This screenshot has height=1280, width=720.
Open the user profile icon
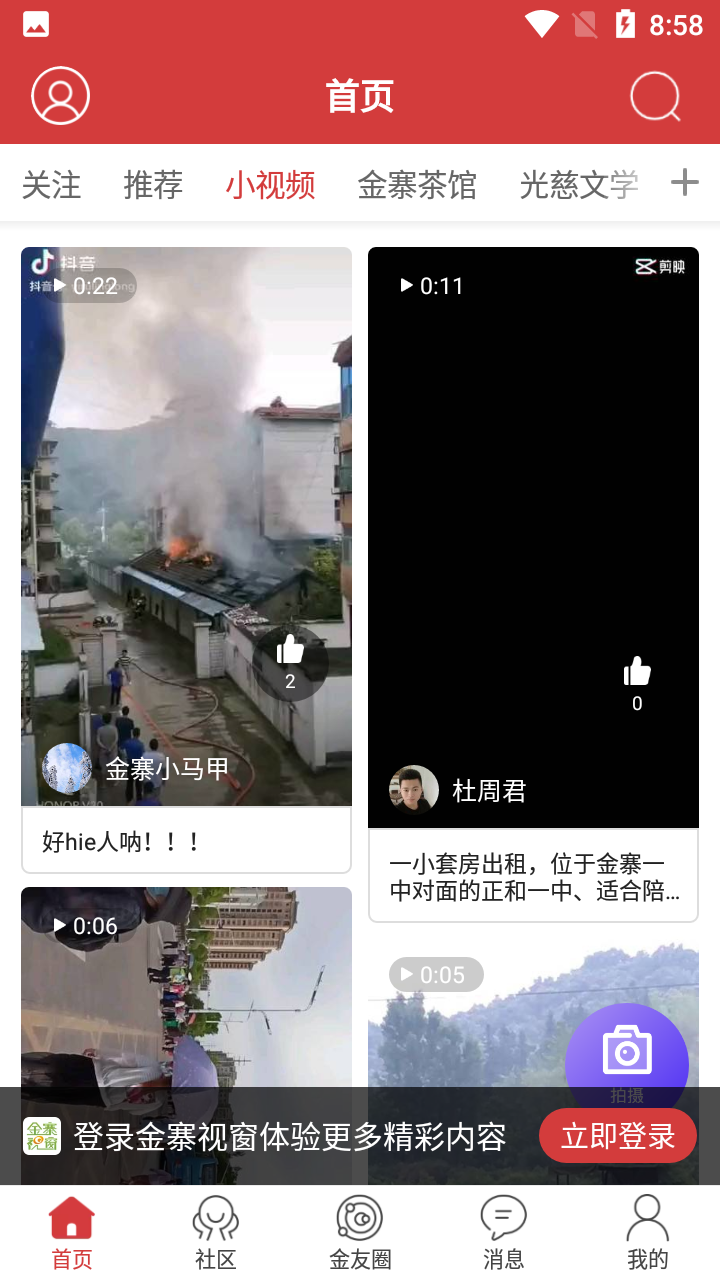(x=60, y=96)
